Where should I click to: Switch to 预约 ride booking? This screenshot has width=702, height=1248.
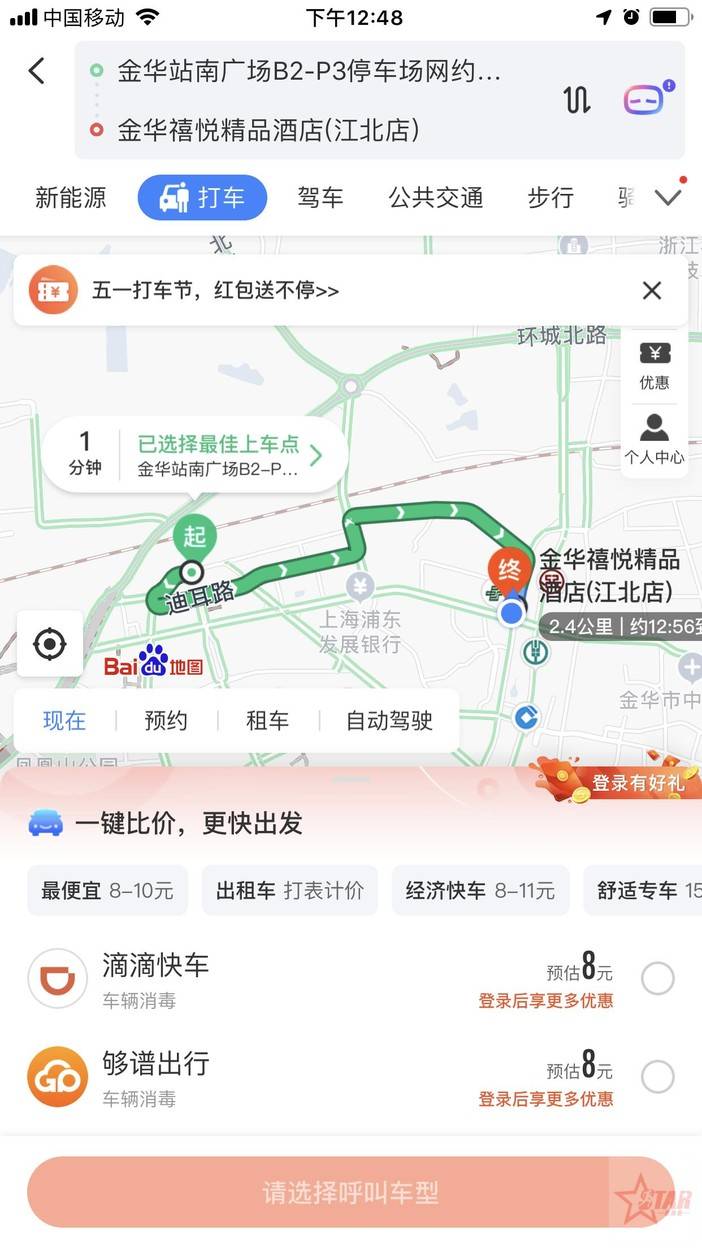point(166,720)
